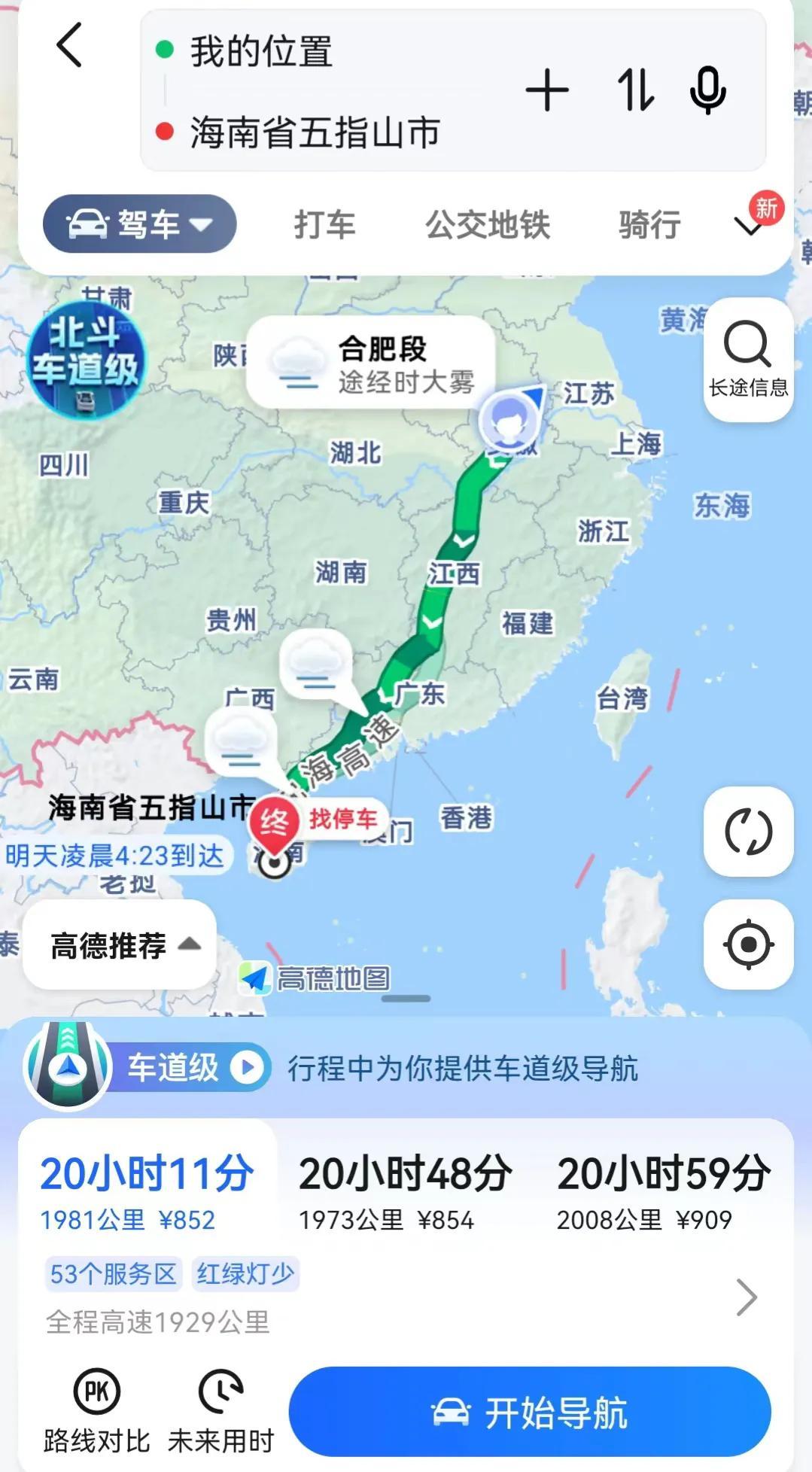Screen dimensions: 812x1472
Task: Go back using the top-left arrow
Action: click(69, 45)
